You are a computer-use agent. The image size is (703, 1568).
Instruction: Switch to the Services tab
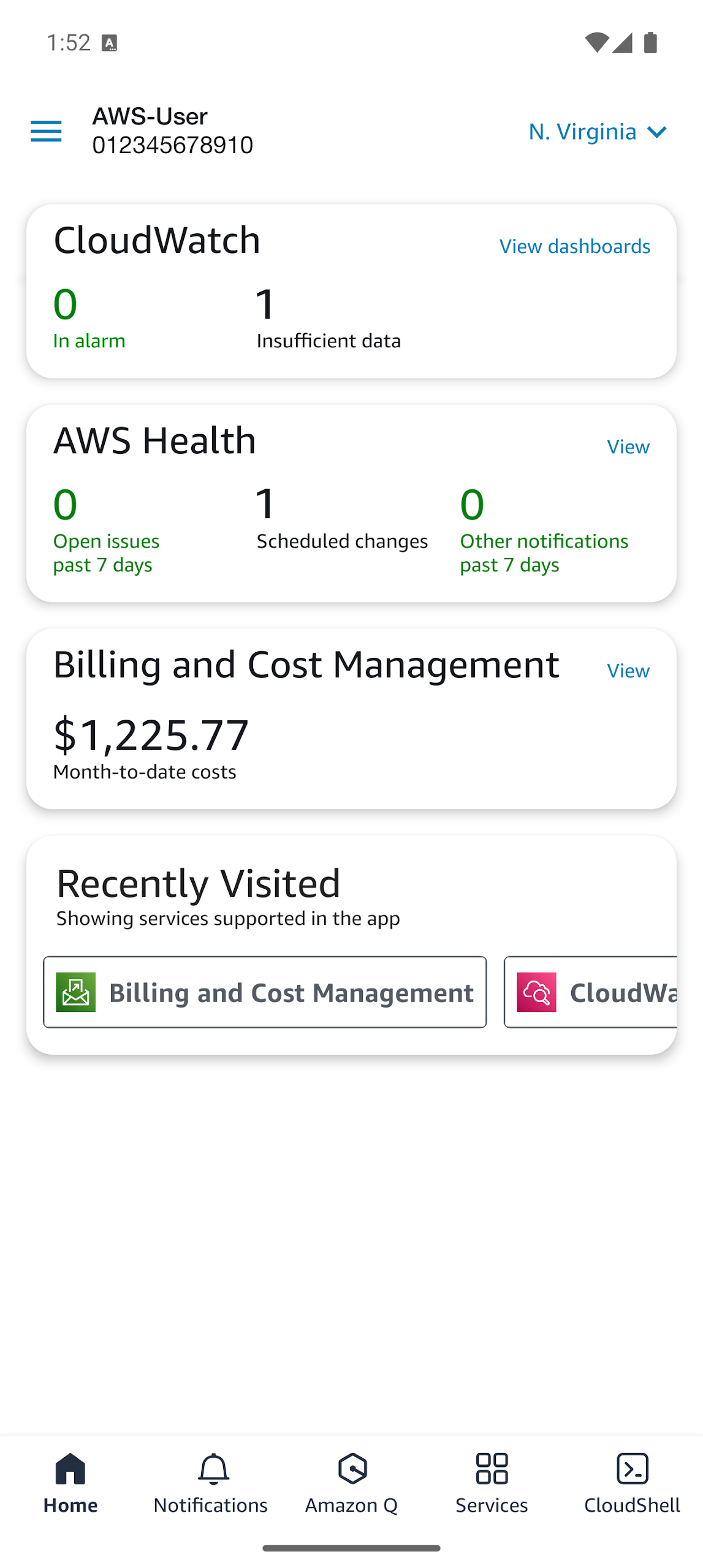click(492, 1483)
